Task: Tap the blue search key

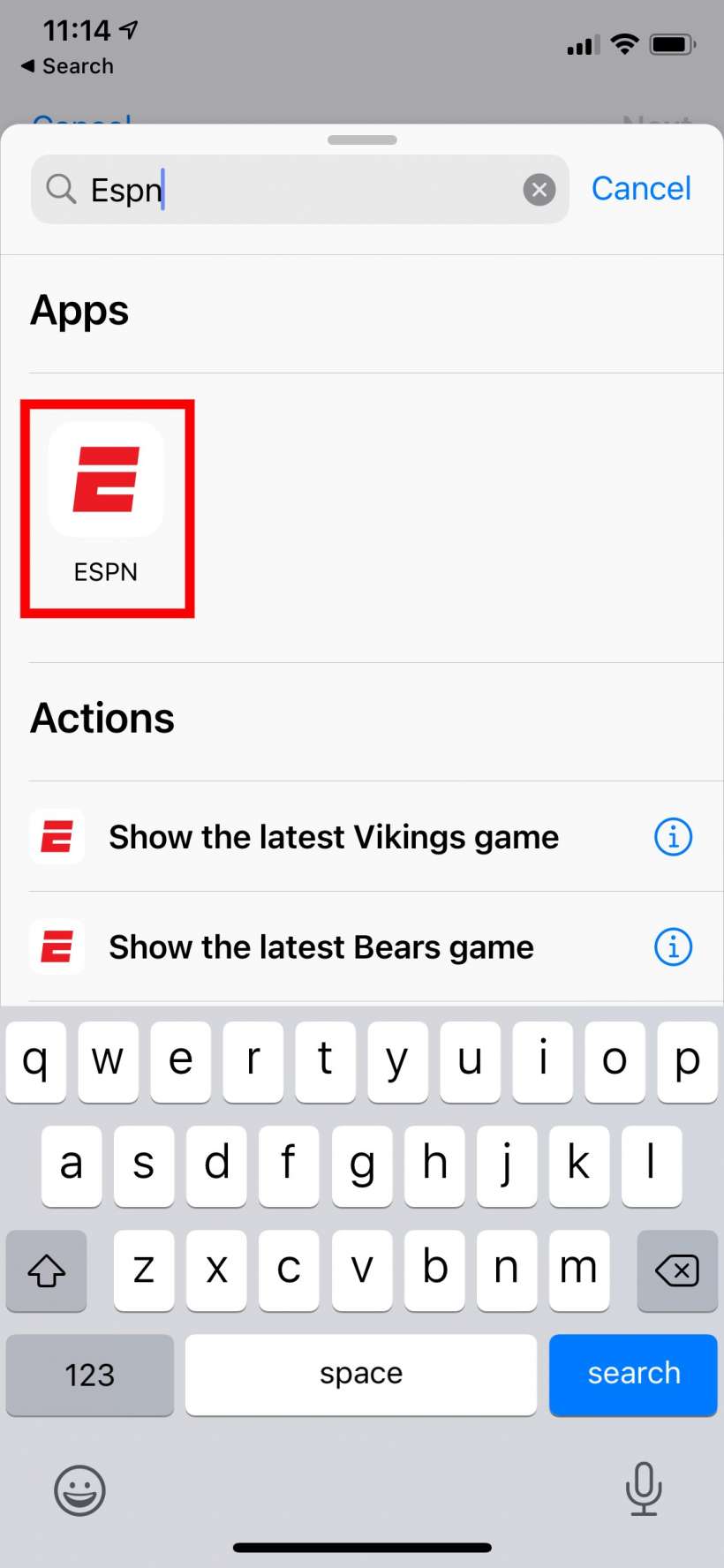Action: coord(633,1374)
